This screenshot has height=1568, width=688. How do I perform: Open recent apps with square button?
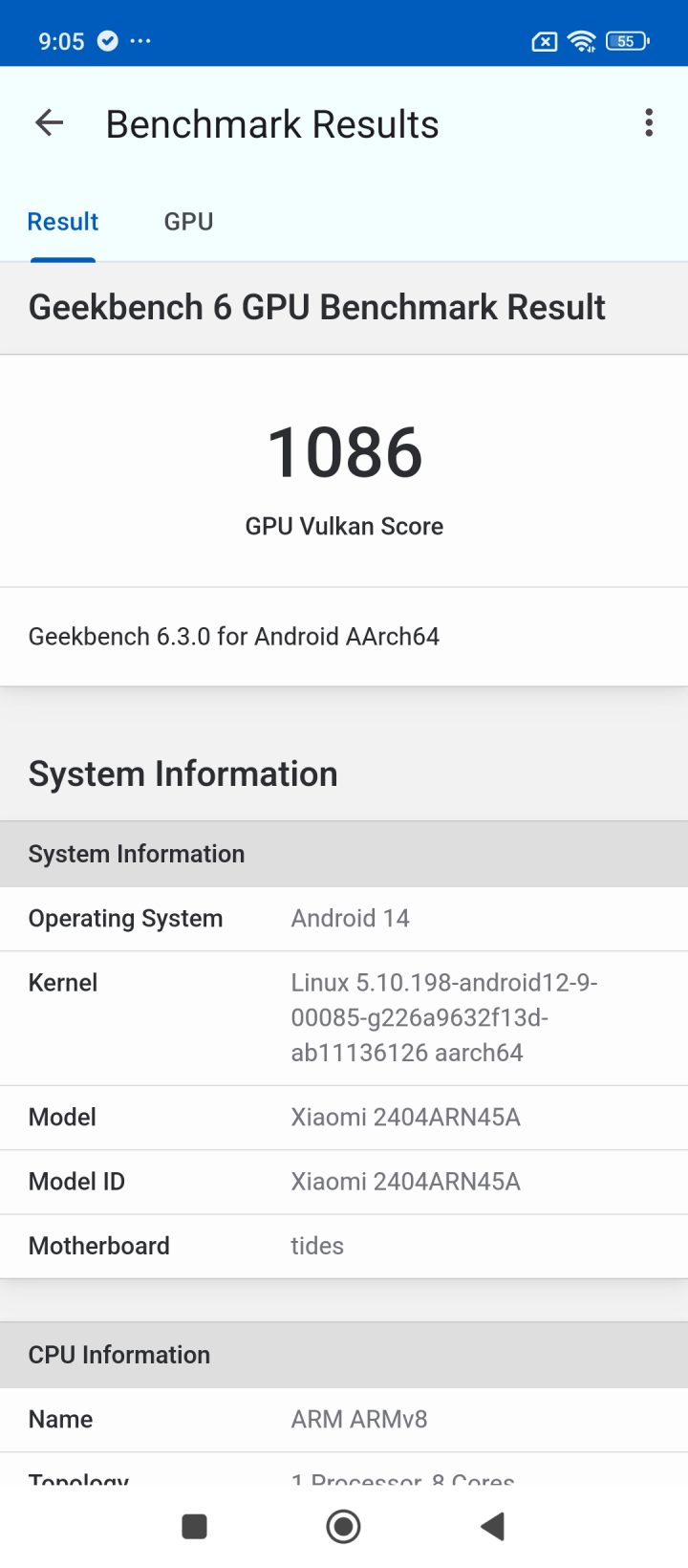click(195, 1526)
